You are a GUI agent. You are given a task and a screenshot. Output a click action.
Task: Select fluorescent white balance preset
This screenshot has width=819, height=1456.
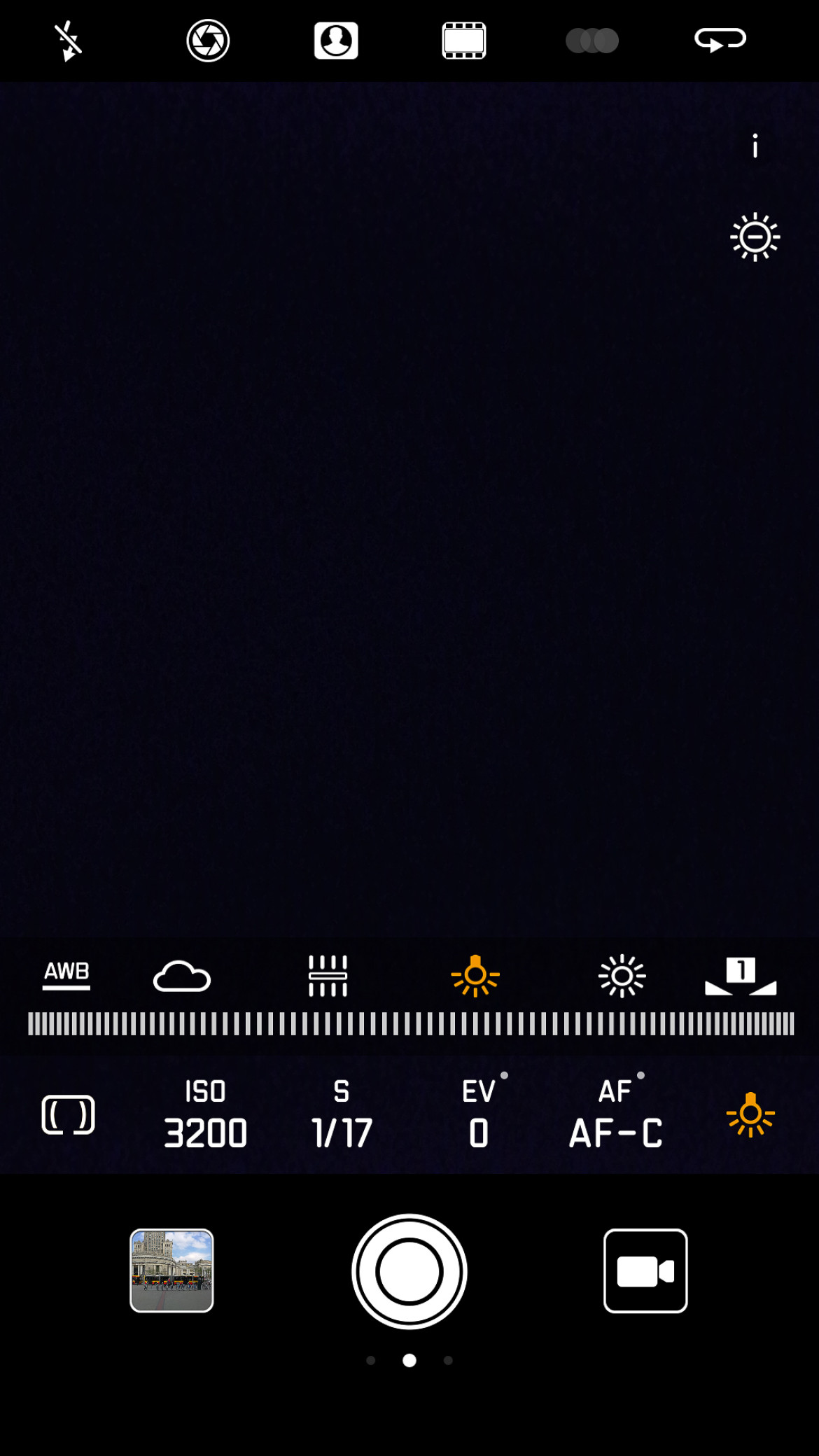tap(328, 976)
